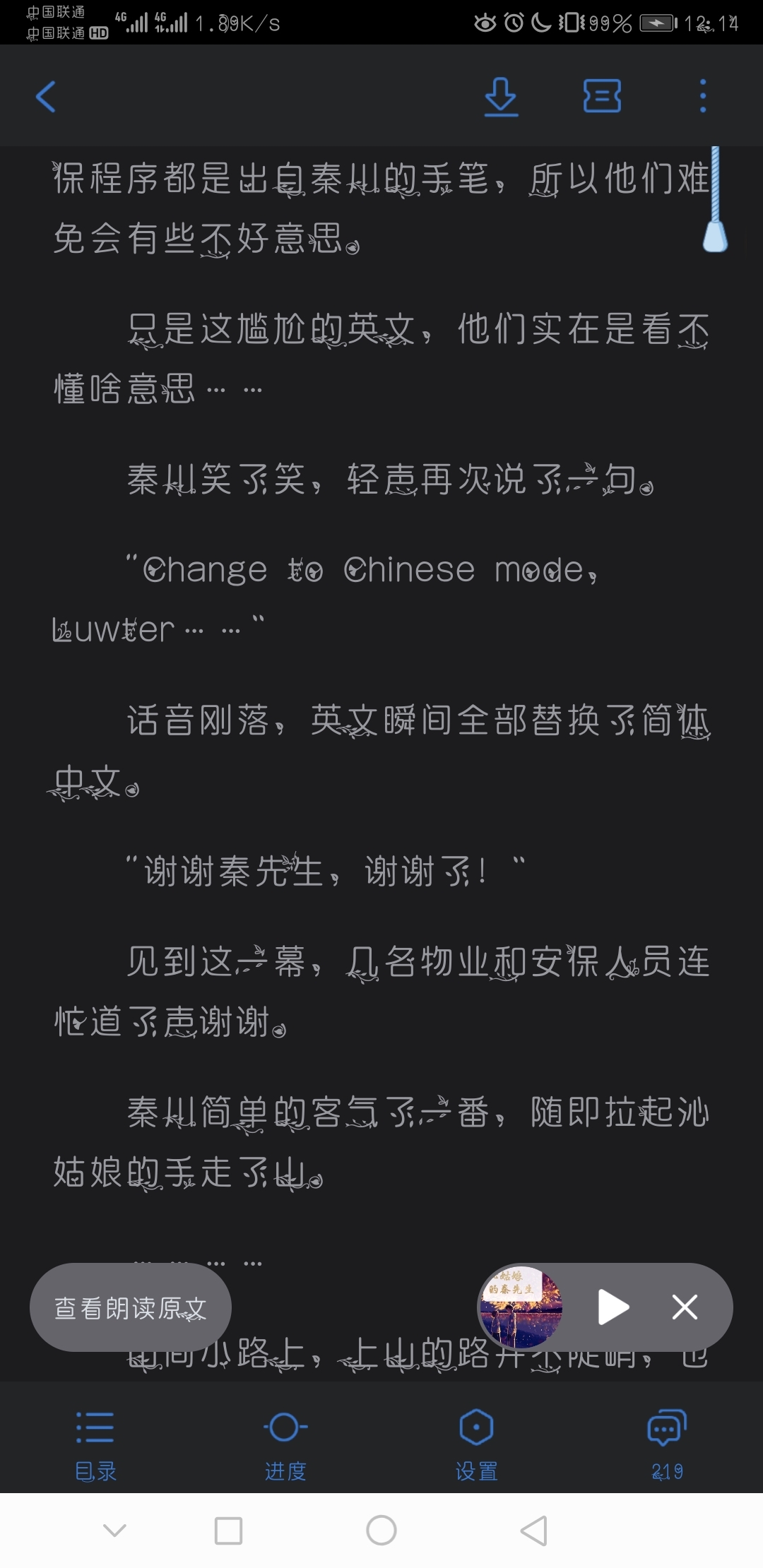Play the audio narration
The image size is (763, 1568).
613,1307
